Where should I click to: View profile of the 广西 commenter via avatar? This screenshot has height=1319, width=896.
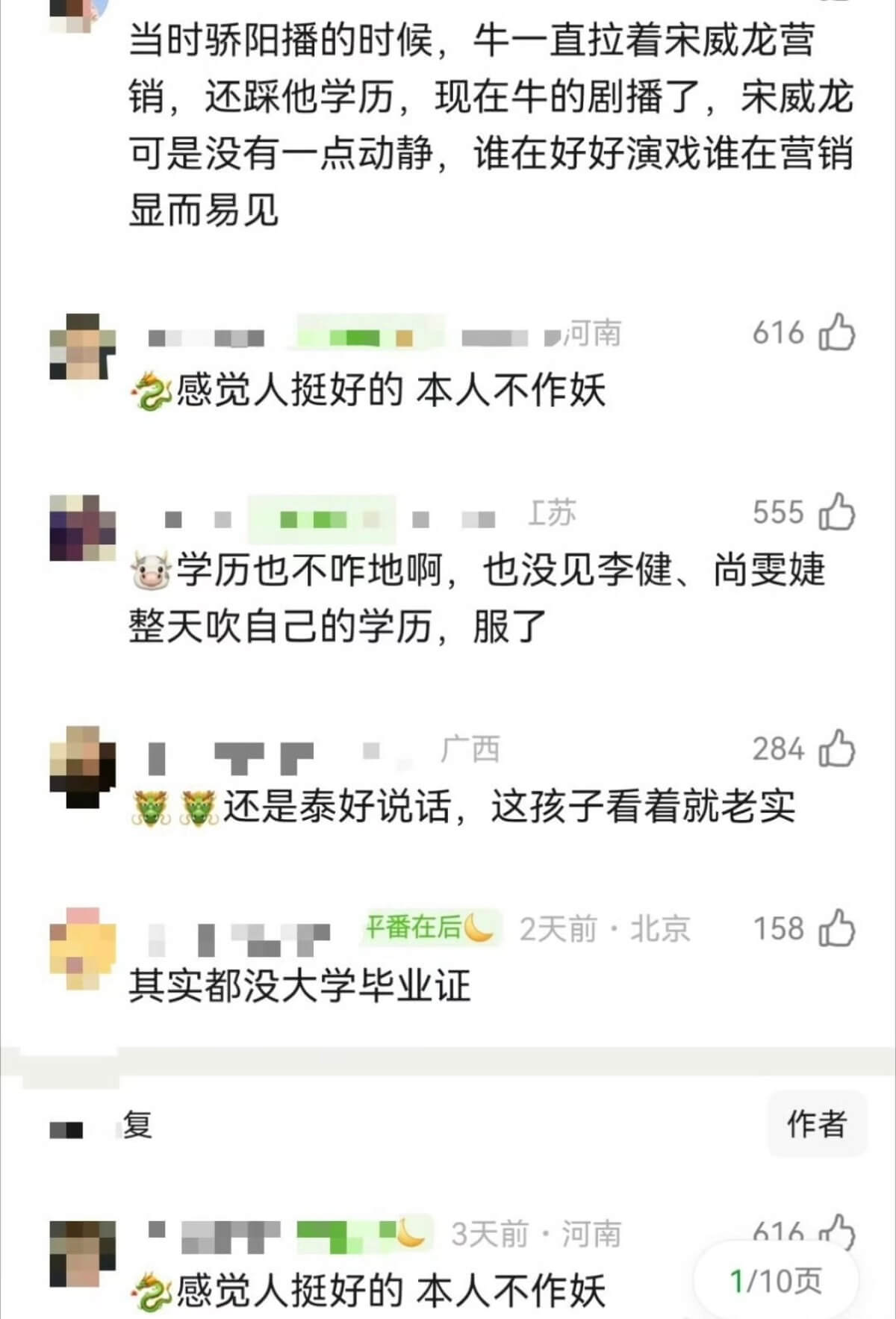(82, 767)
